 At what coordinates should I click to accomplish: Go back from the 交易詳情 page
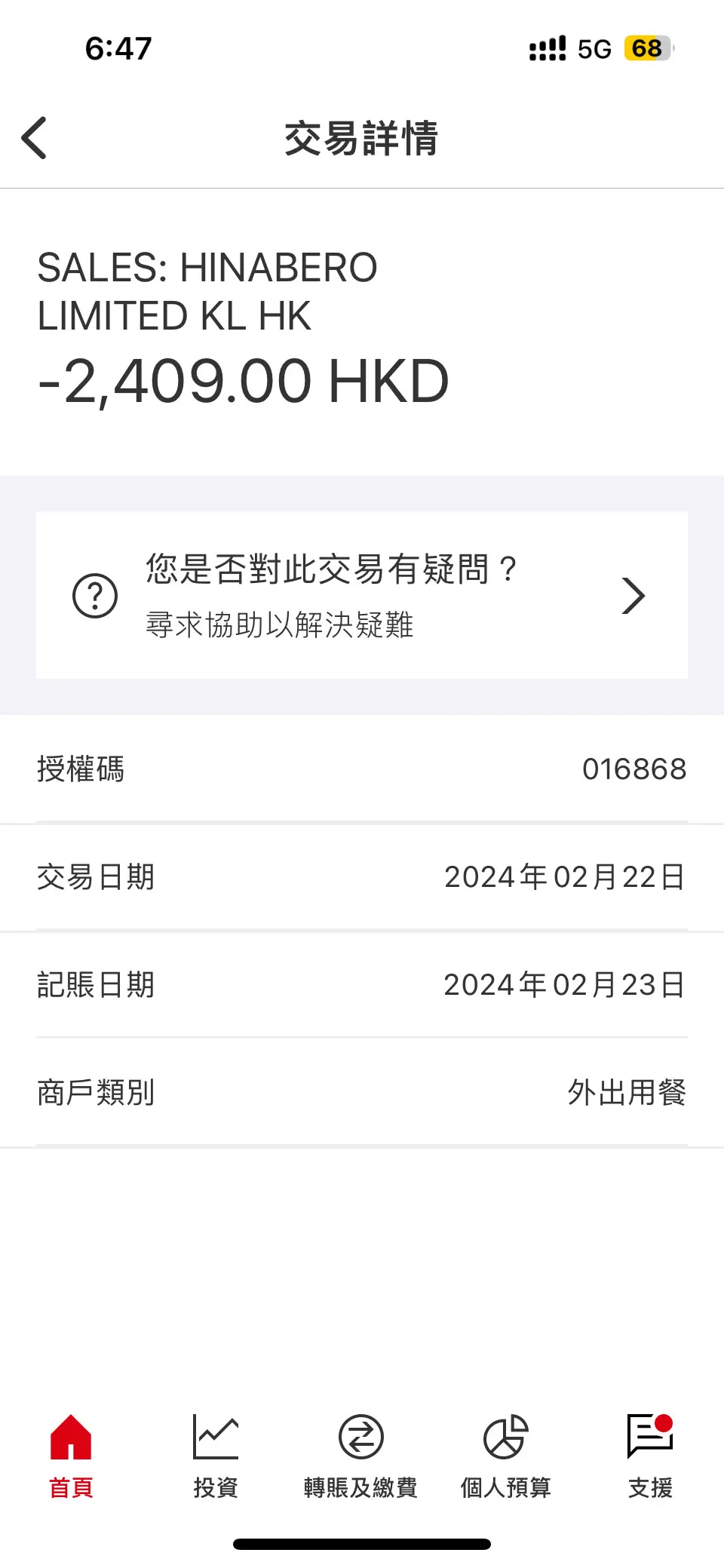pos(35,138)
